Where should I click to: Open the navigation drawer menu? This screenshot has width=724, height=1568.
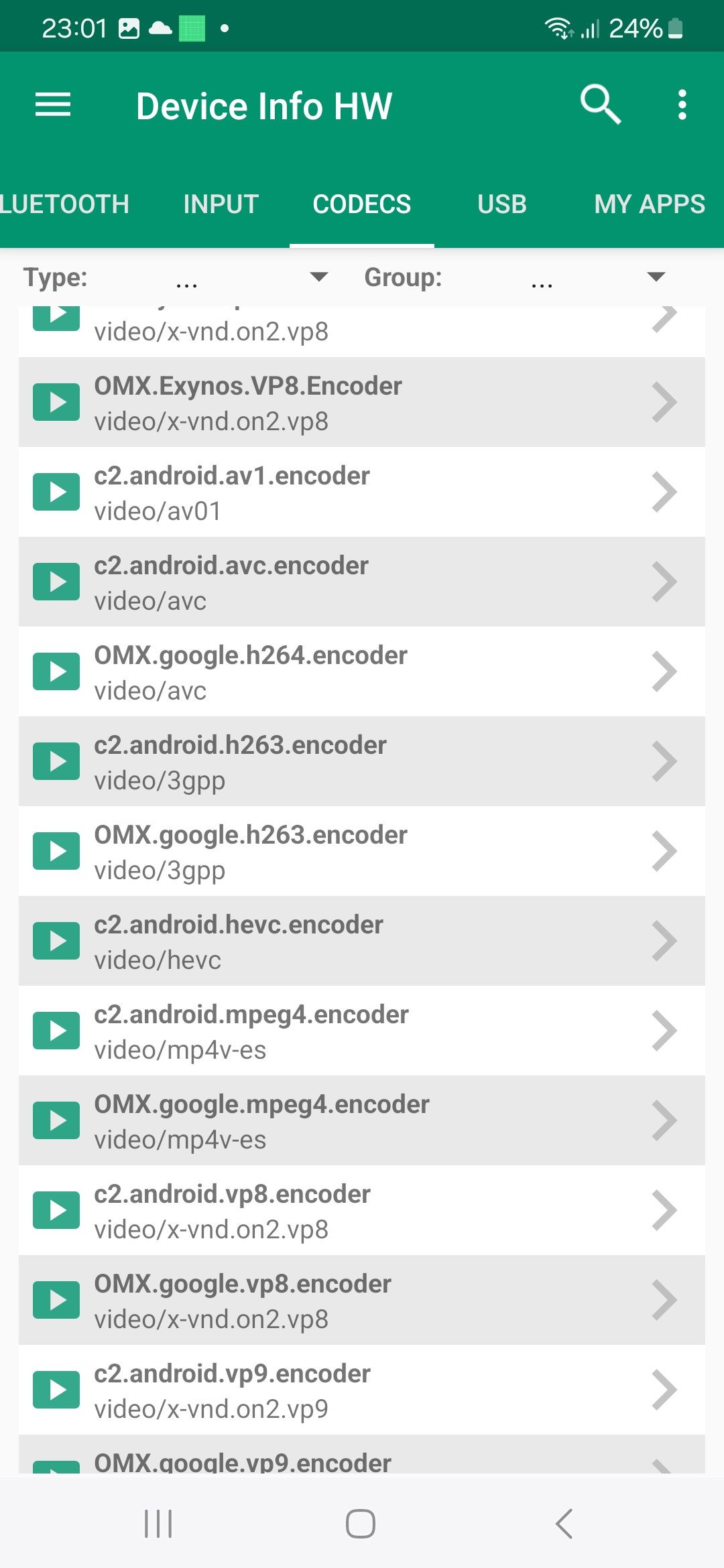[53, 105]
